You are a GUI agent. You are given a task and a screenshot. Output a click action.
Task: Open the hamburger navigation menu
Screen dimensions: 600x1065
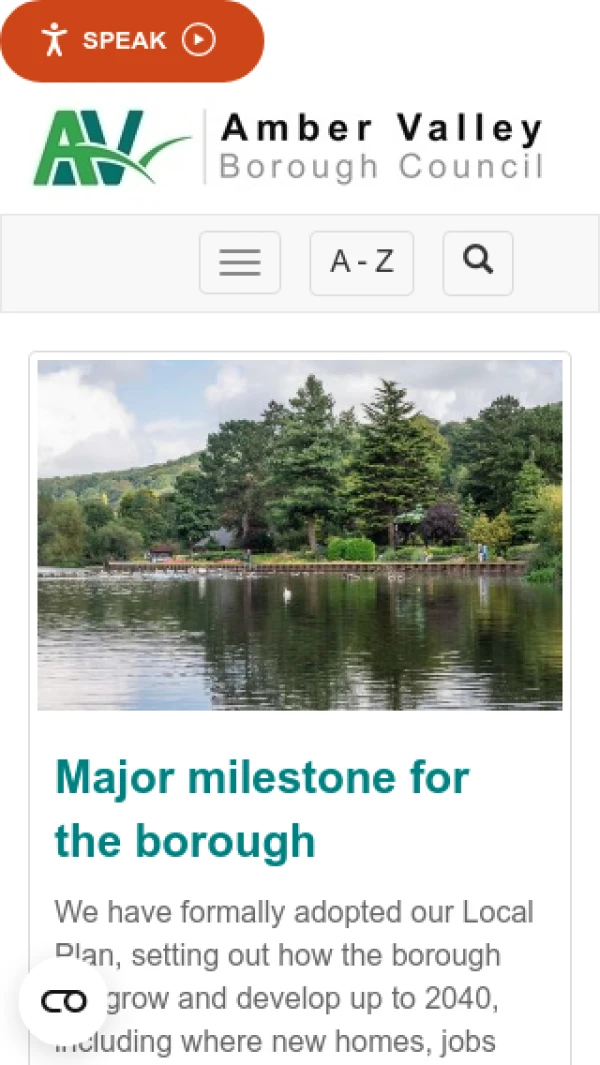click(x=240, y=263)
